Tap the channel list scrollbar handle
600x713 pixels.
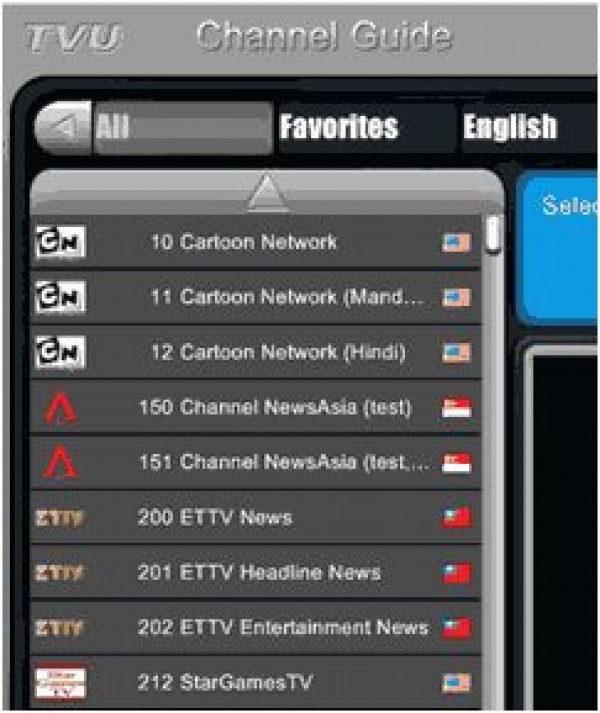492,235
